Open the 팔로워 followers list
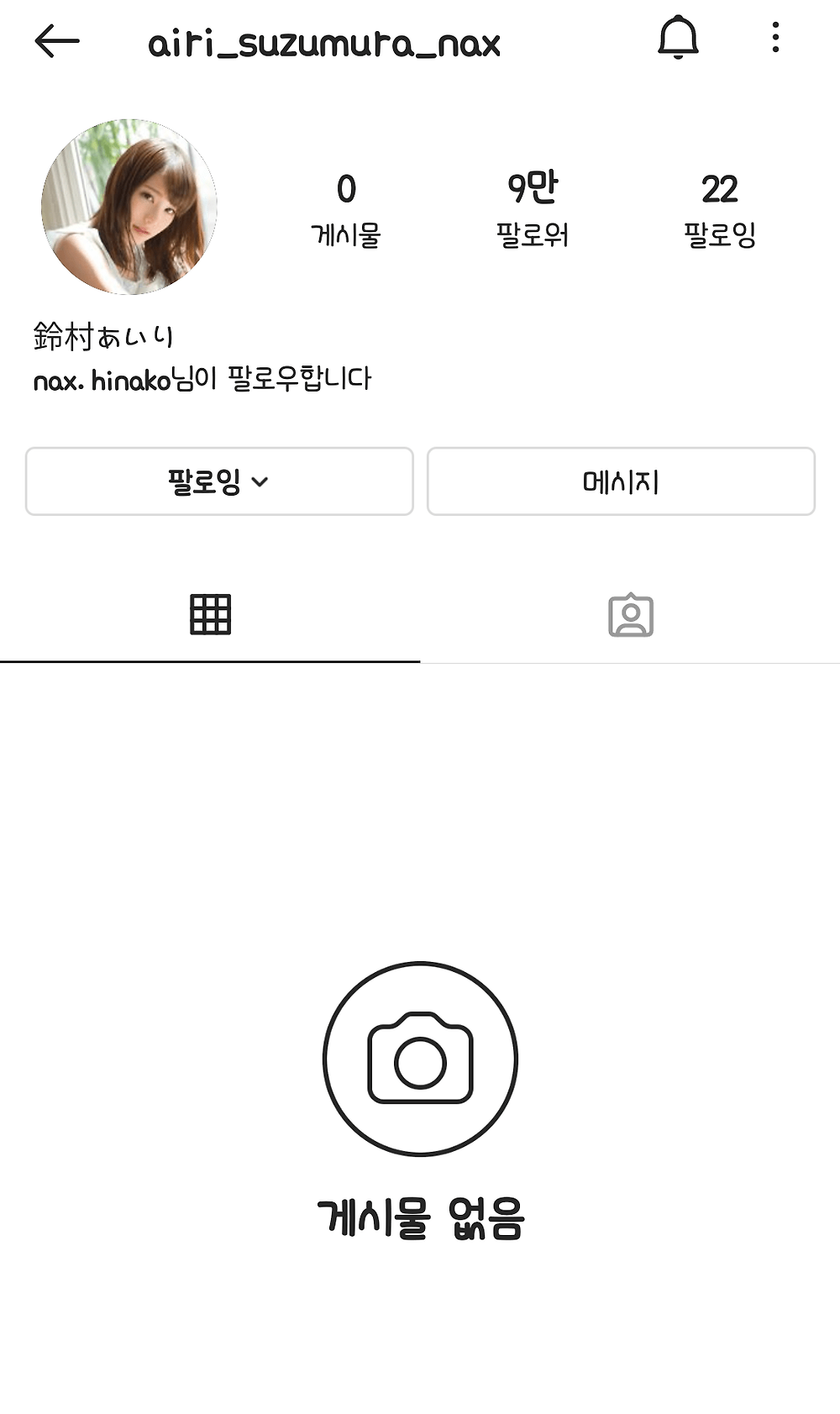Screen dimensions: 840x1414 [x=533, y=208]
